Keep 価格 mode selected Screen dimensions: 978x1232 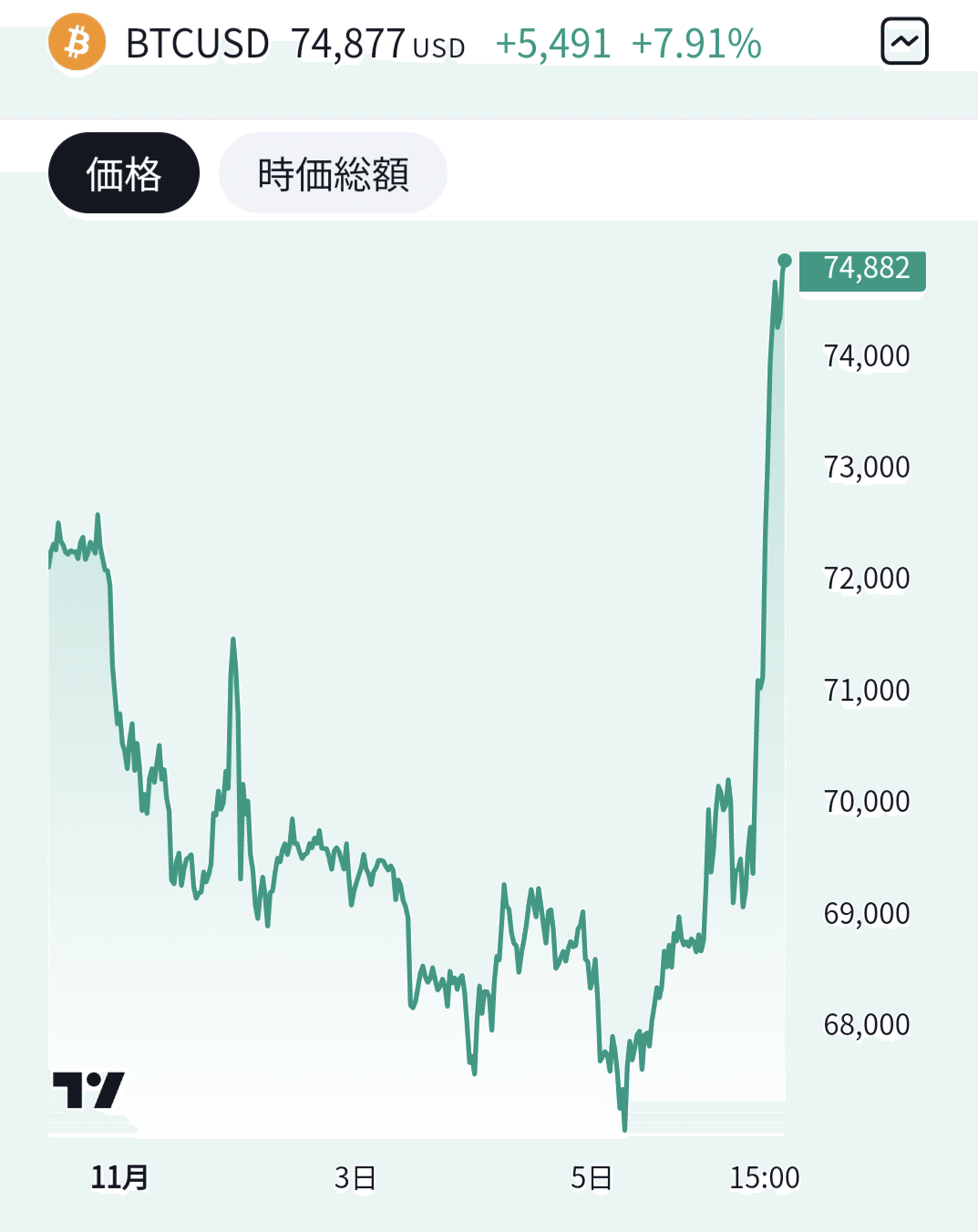(123, 172)
